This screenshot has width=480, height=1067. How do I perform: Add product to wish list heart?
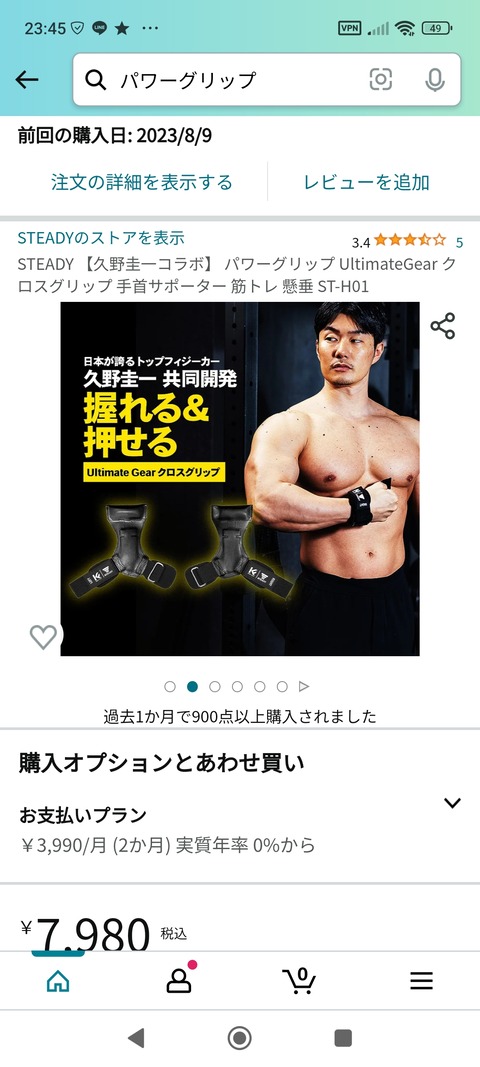click(43, 637)
